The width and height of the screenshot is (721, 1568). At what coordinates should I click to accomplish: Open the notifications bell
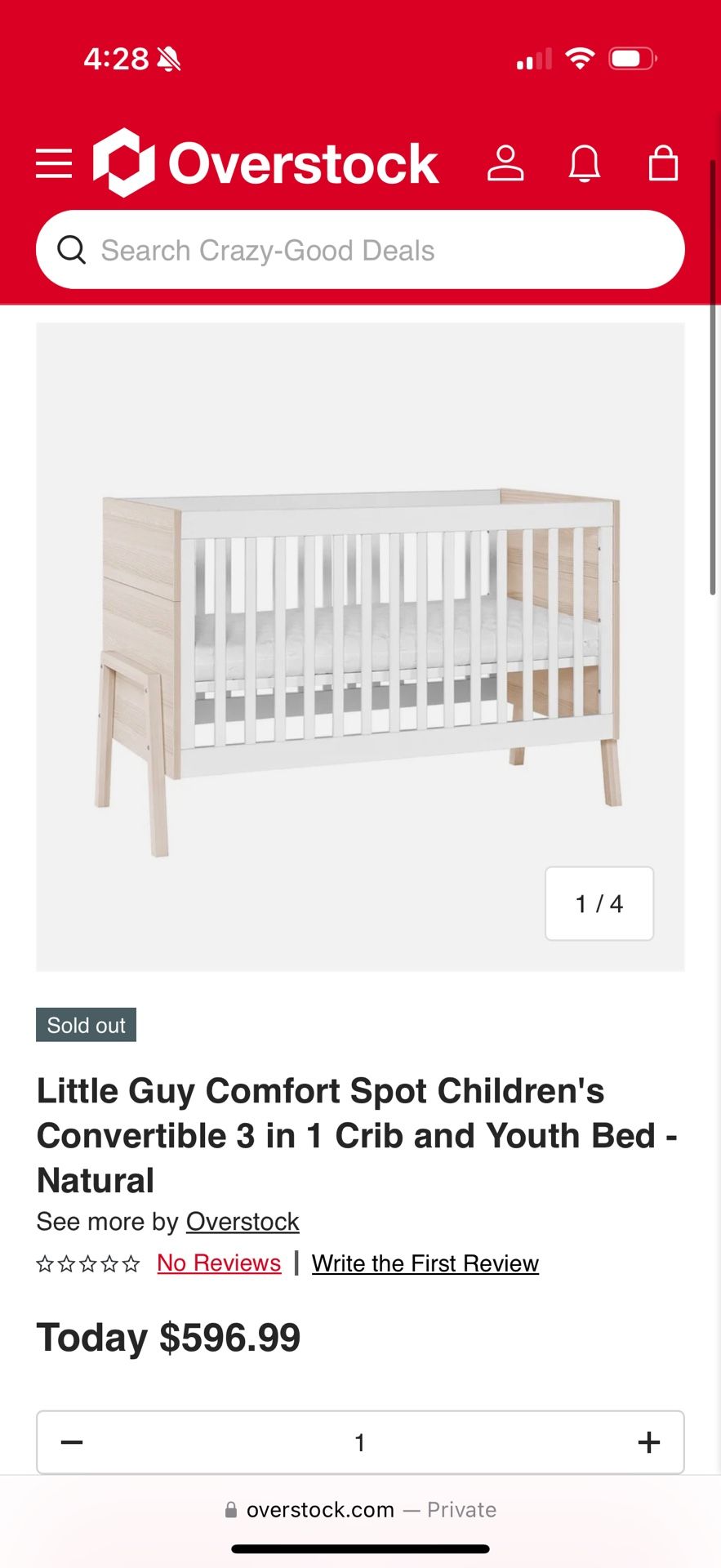point(585,163)
